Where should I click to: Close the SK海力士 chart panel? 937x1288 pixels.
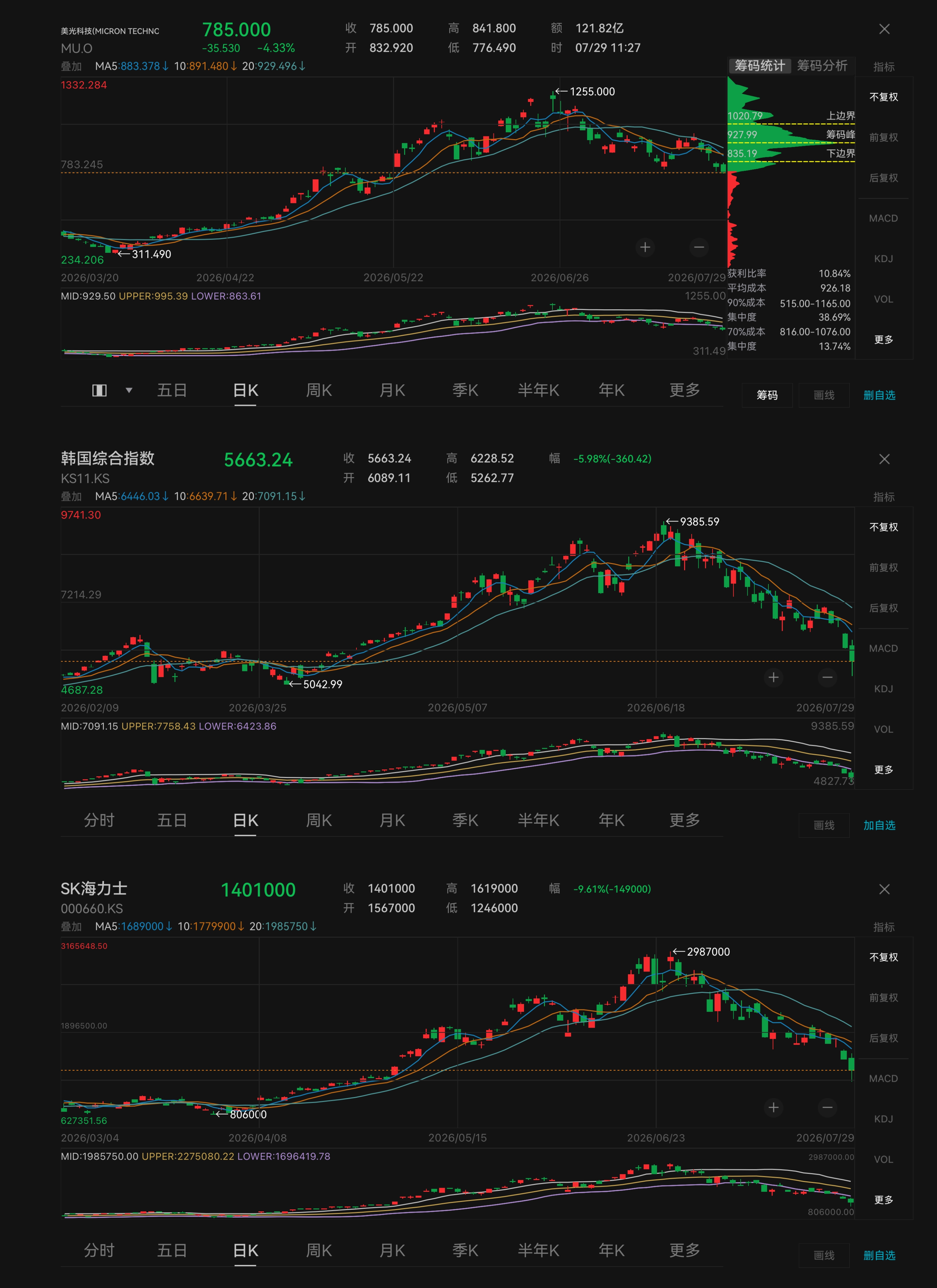884,889
